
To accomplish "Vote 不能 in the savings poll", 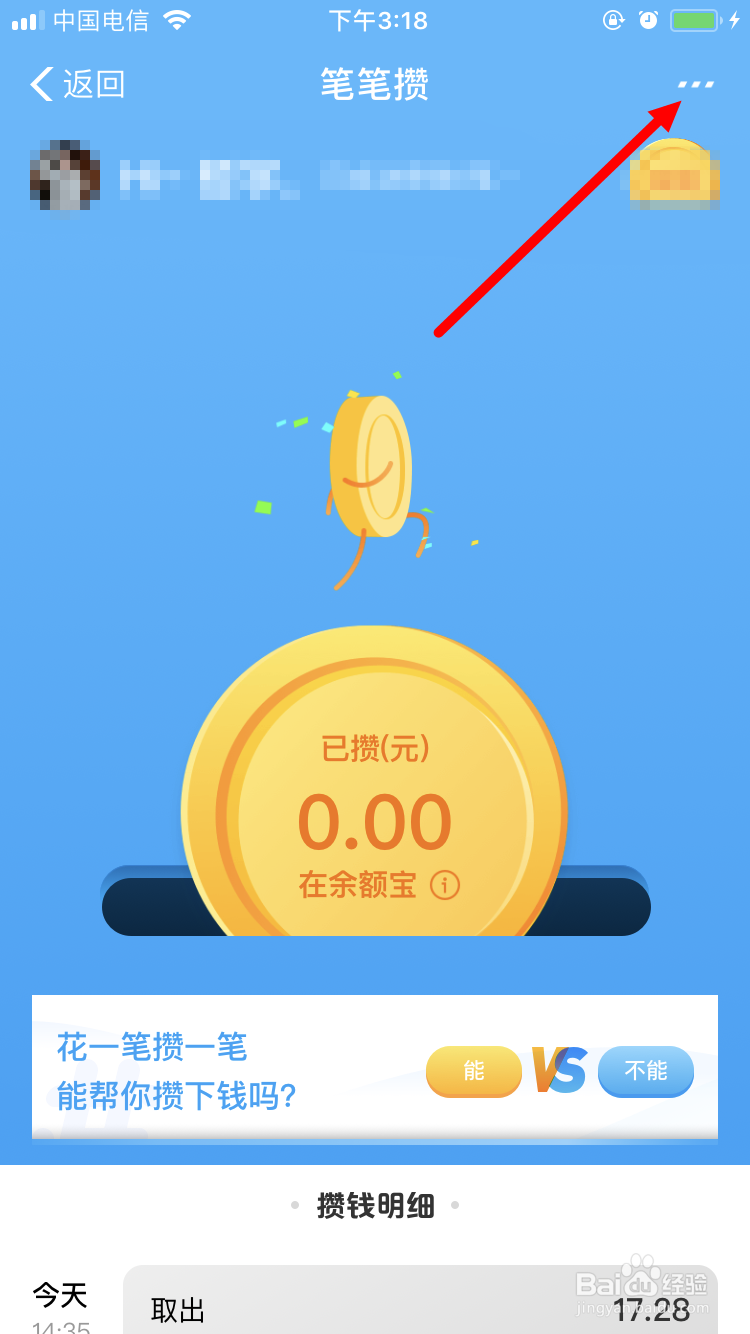I will tap(645, 1071).
